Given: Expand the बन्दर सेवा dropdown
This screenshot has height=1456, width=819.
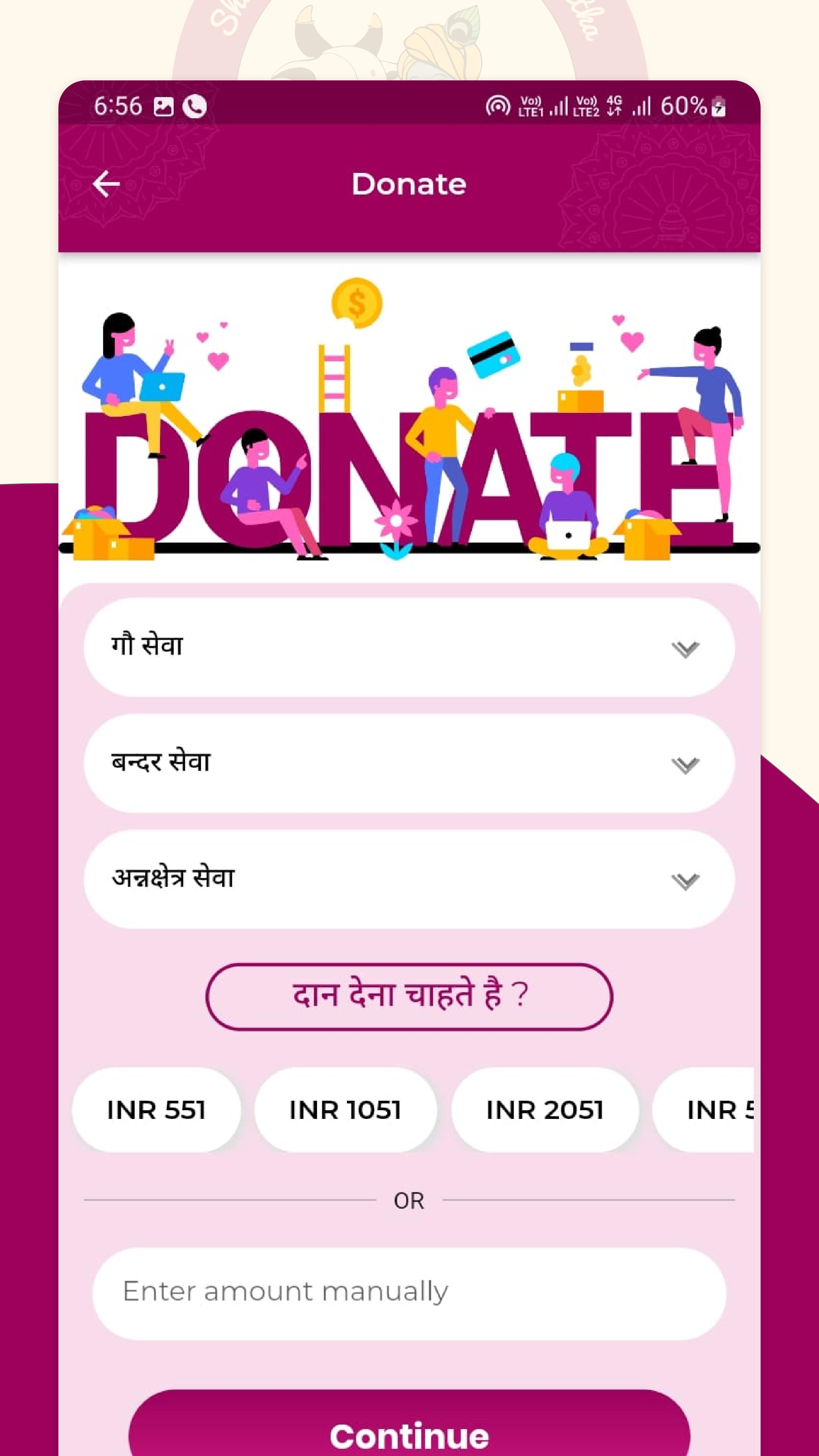Looking at the screenshot, I should [x=409, y=763].
